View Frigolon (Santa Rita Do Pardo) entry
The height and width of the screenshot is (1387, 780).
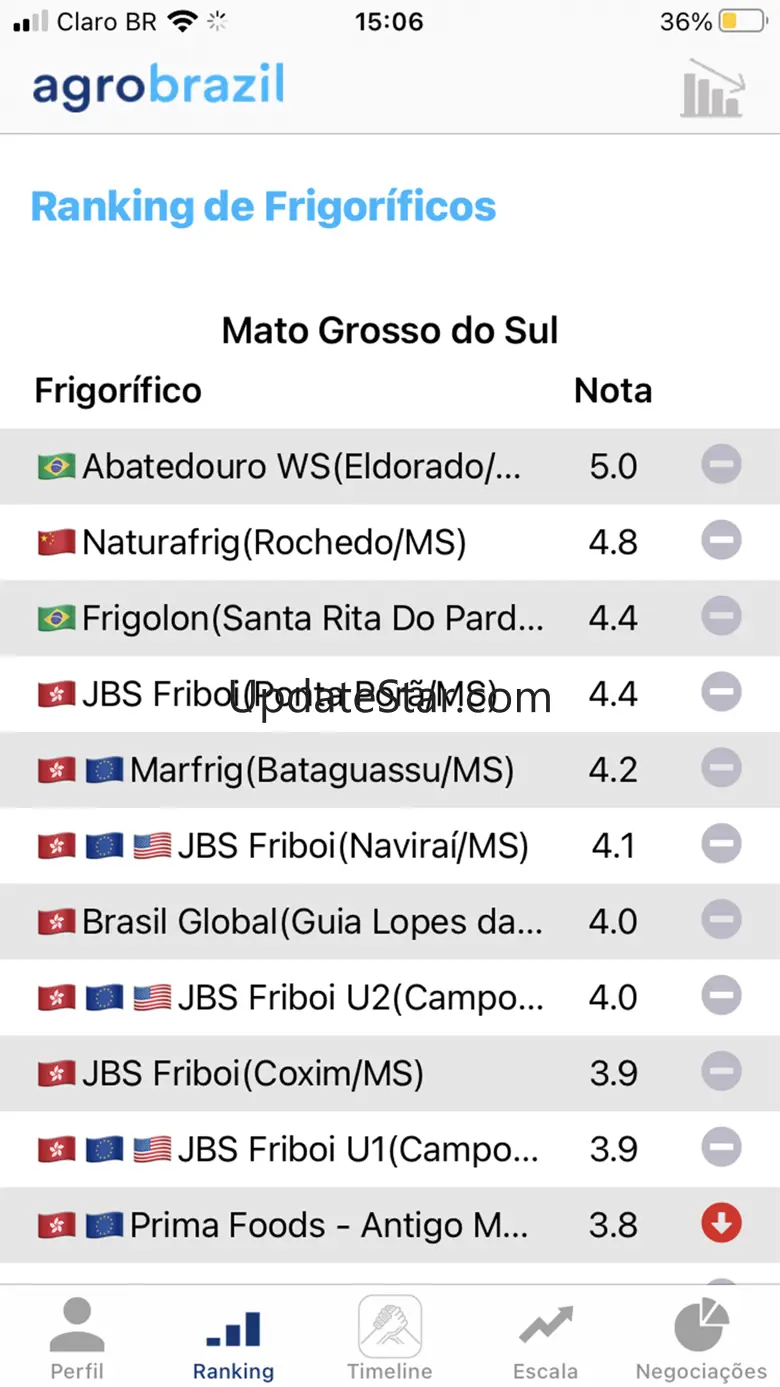tap(312, 618)
